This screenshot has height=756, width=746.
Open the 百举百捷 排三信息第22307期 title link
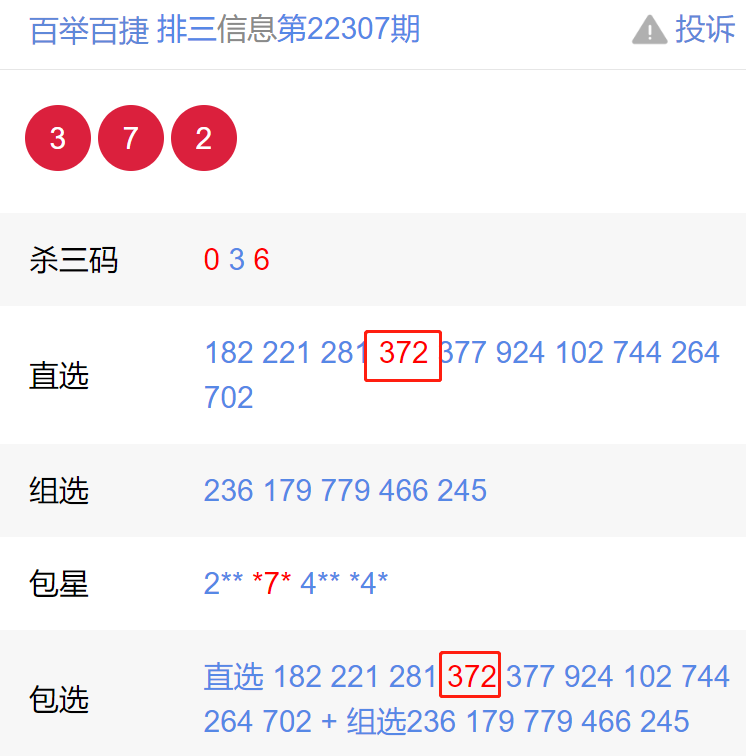pyautogui.click(x=225, y=30)
